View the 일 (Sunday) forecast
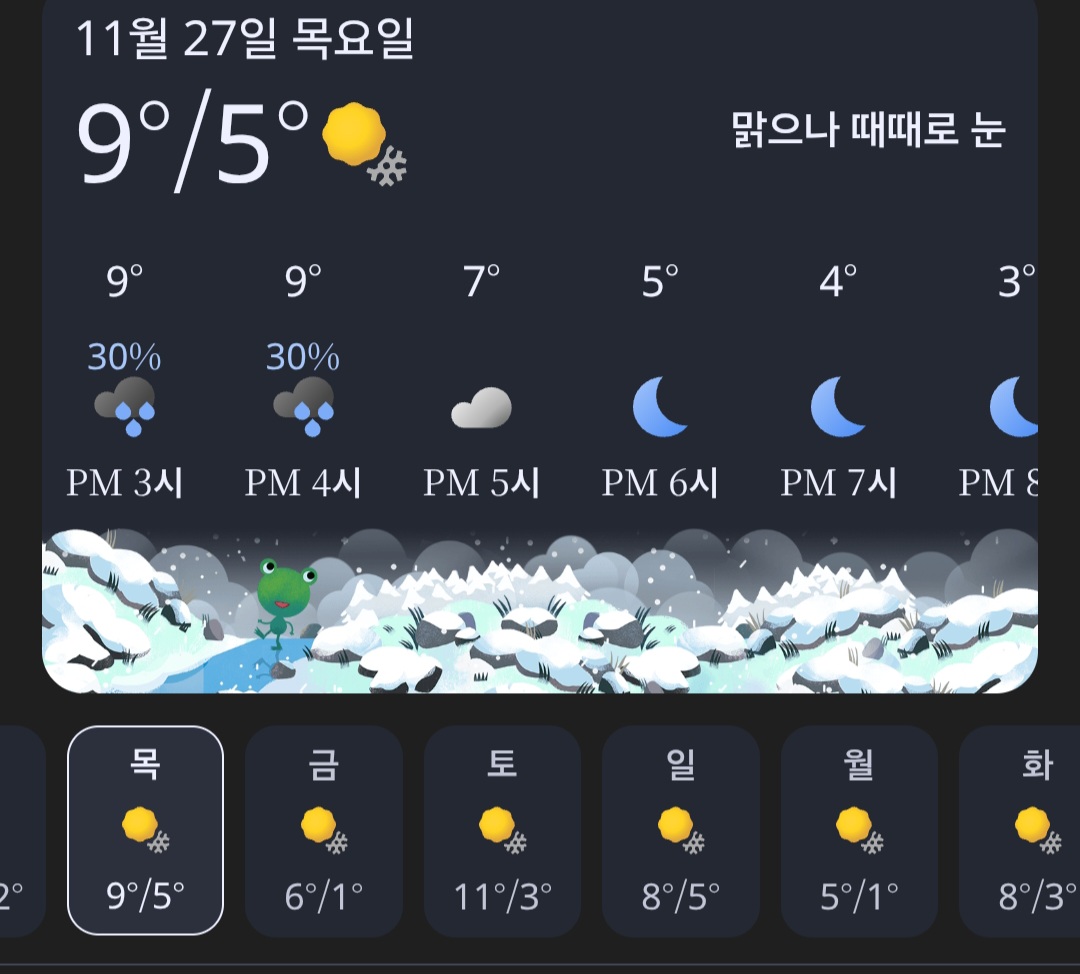Image resolution: width=1080 pixels, height=974 pixels. (681, 830)
